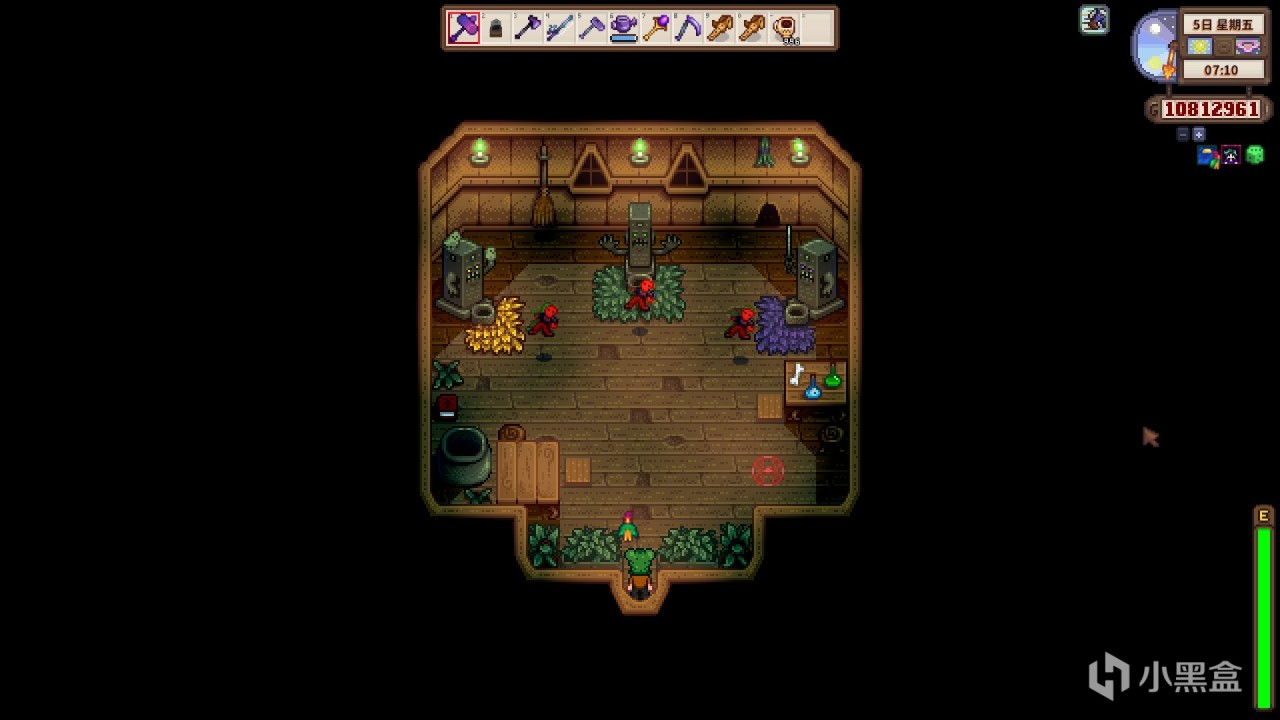Screen dimensions: 1280x720
Task: Equip the fishing rod in slot 4
Action: [x=559, y=28]
